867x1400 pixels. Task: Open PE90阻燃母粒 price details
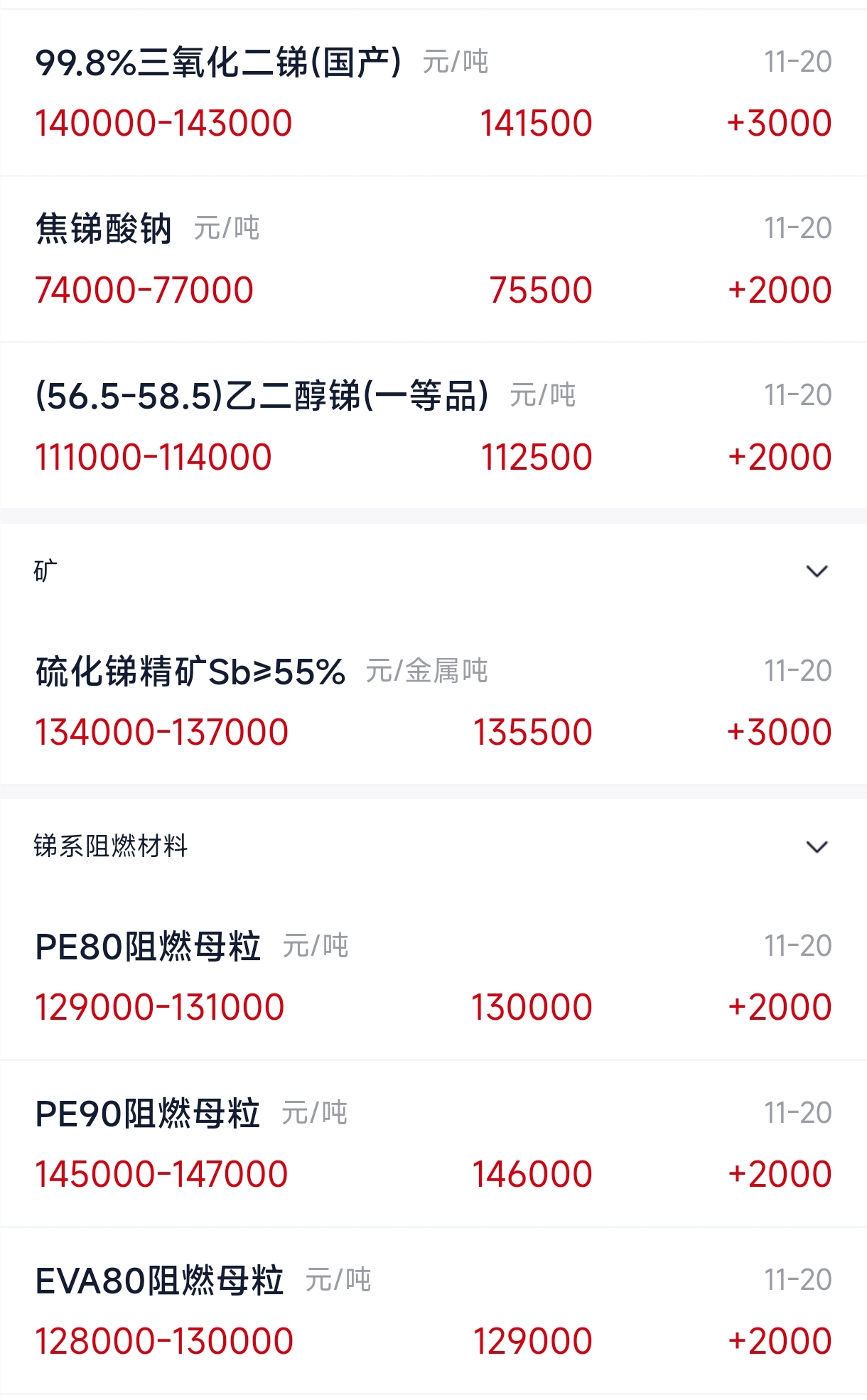(x=433, y=1143)
